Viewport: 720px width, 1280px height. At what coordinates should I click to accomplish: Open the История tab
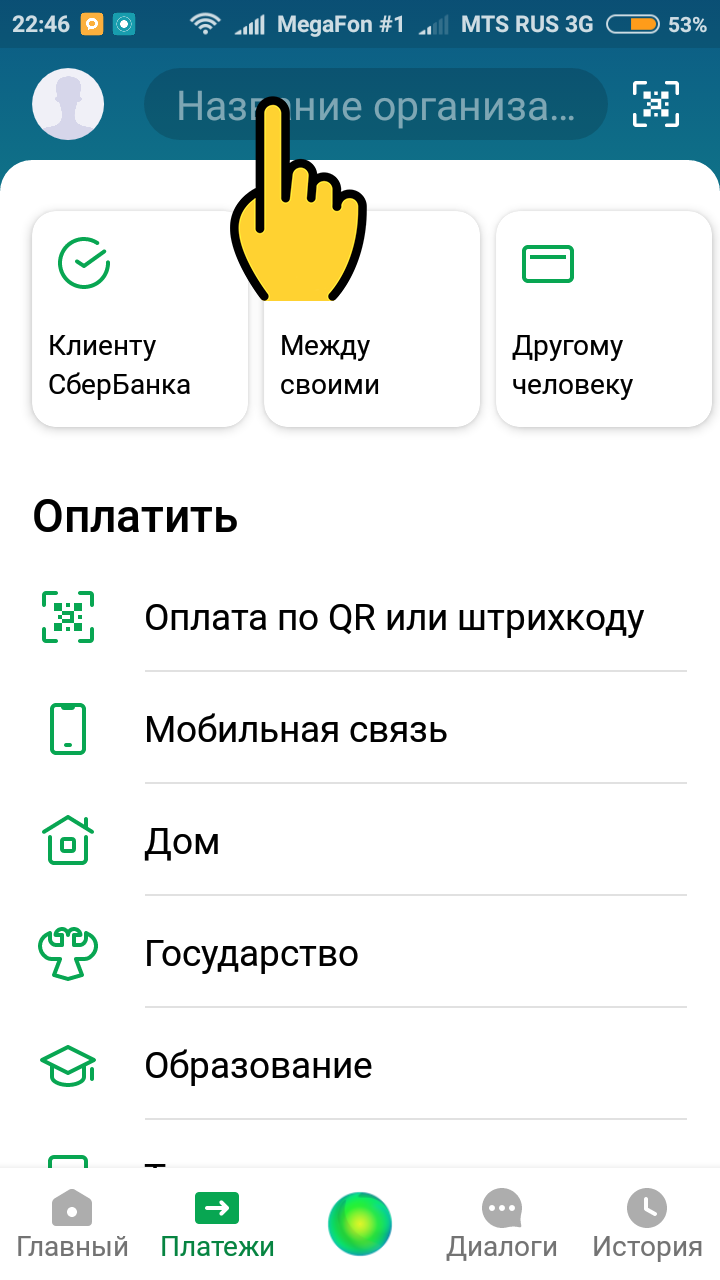(x=647, y=1224)
